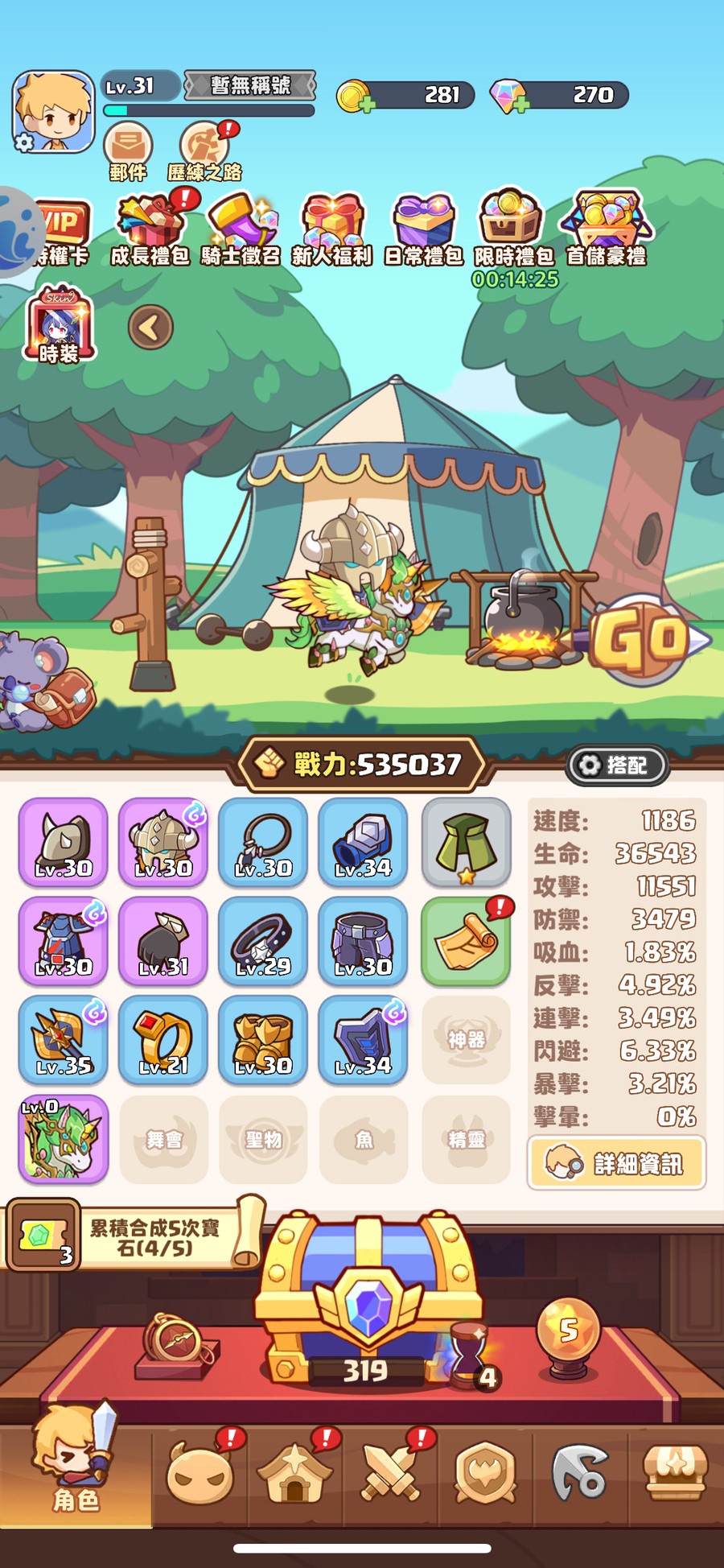Tap the GO button to battle
The width and height of the screenshot is (724, 1568).
coord(648,640)
